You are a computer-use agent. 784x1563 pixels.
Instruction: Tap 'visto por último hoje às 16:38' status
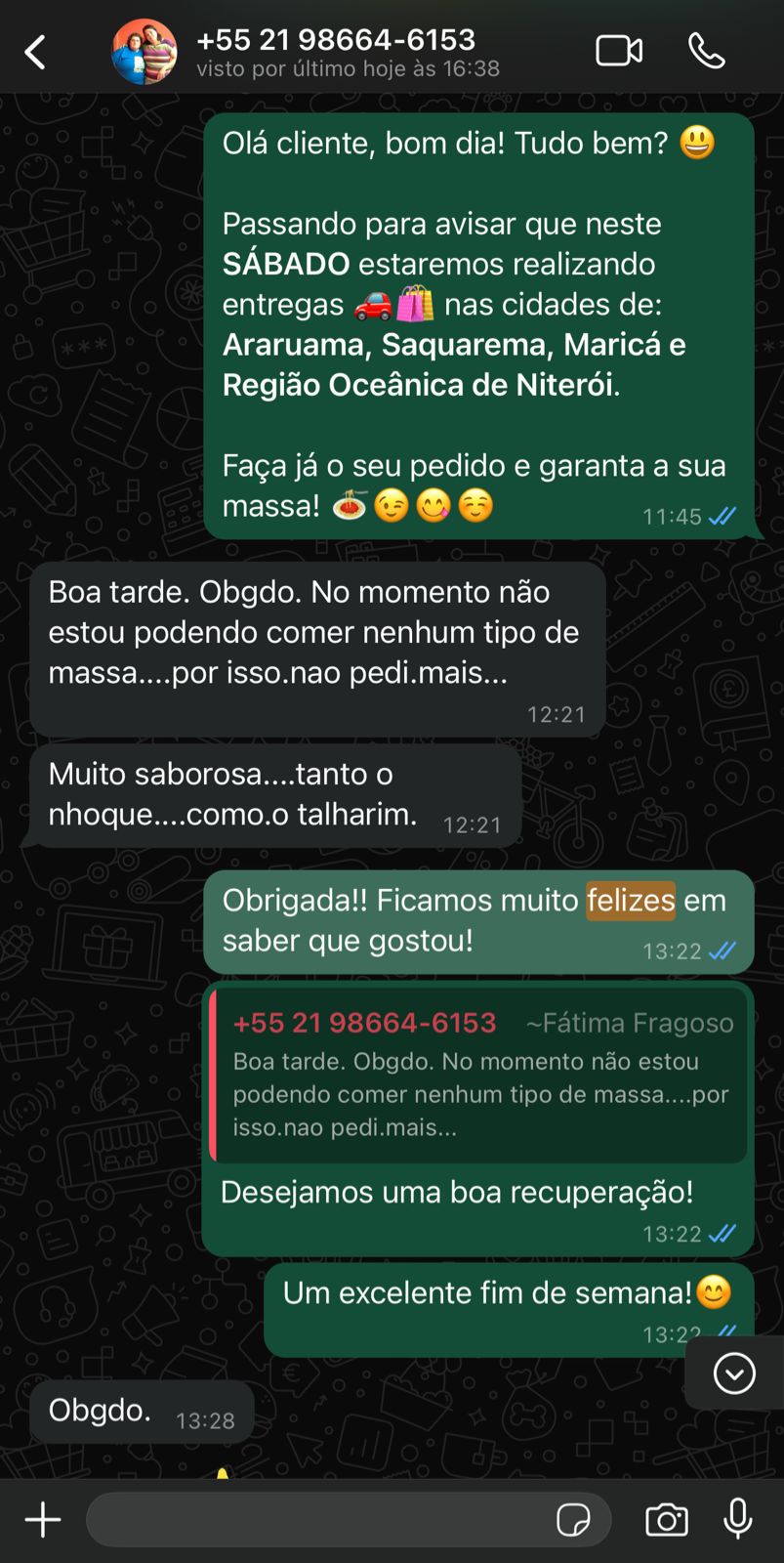[337, 68]
